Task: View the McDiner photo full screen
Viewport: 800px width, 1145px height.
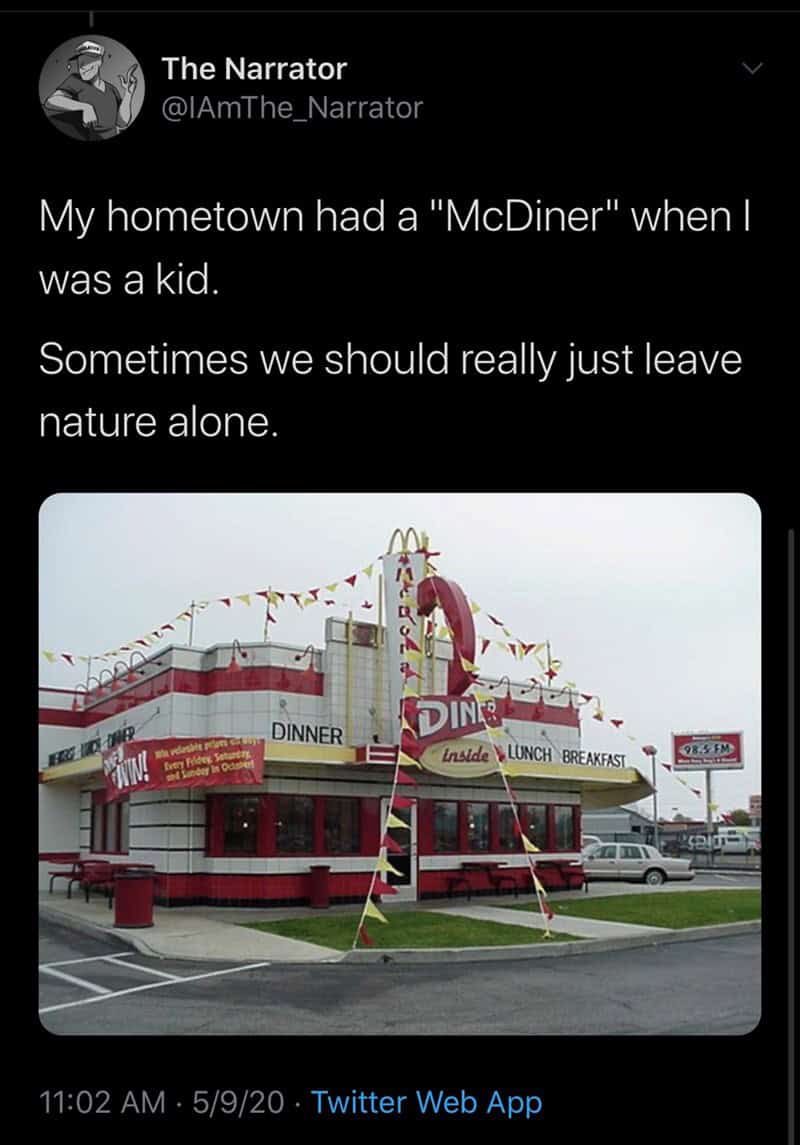Action: [400, 764]
